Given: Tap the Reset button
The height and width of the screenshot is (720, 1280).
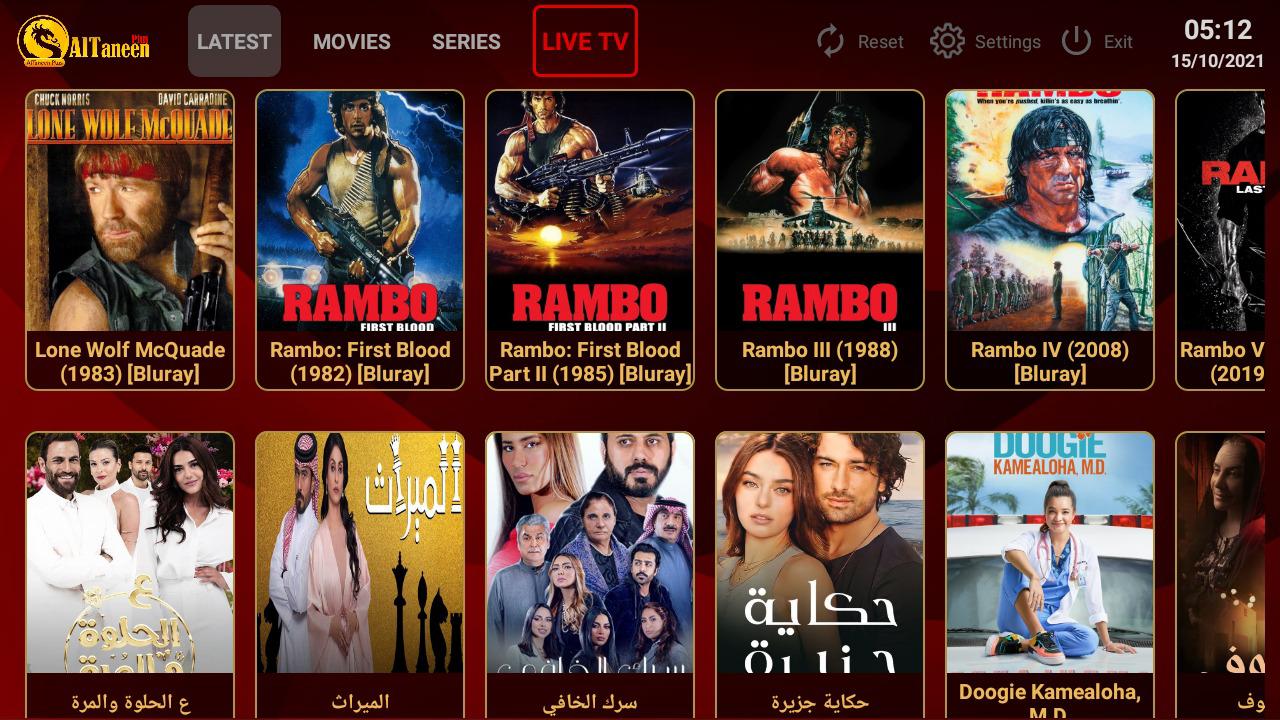Looking at the screenshot, I should tap(860, 41).
